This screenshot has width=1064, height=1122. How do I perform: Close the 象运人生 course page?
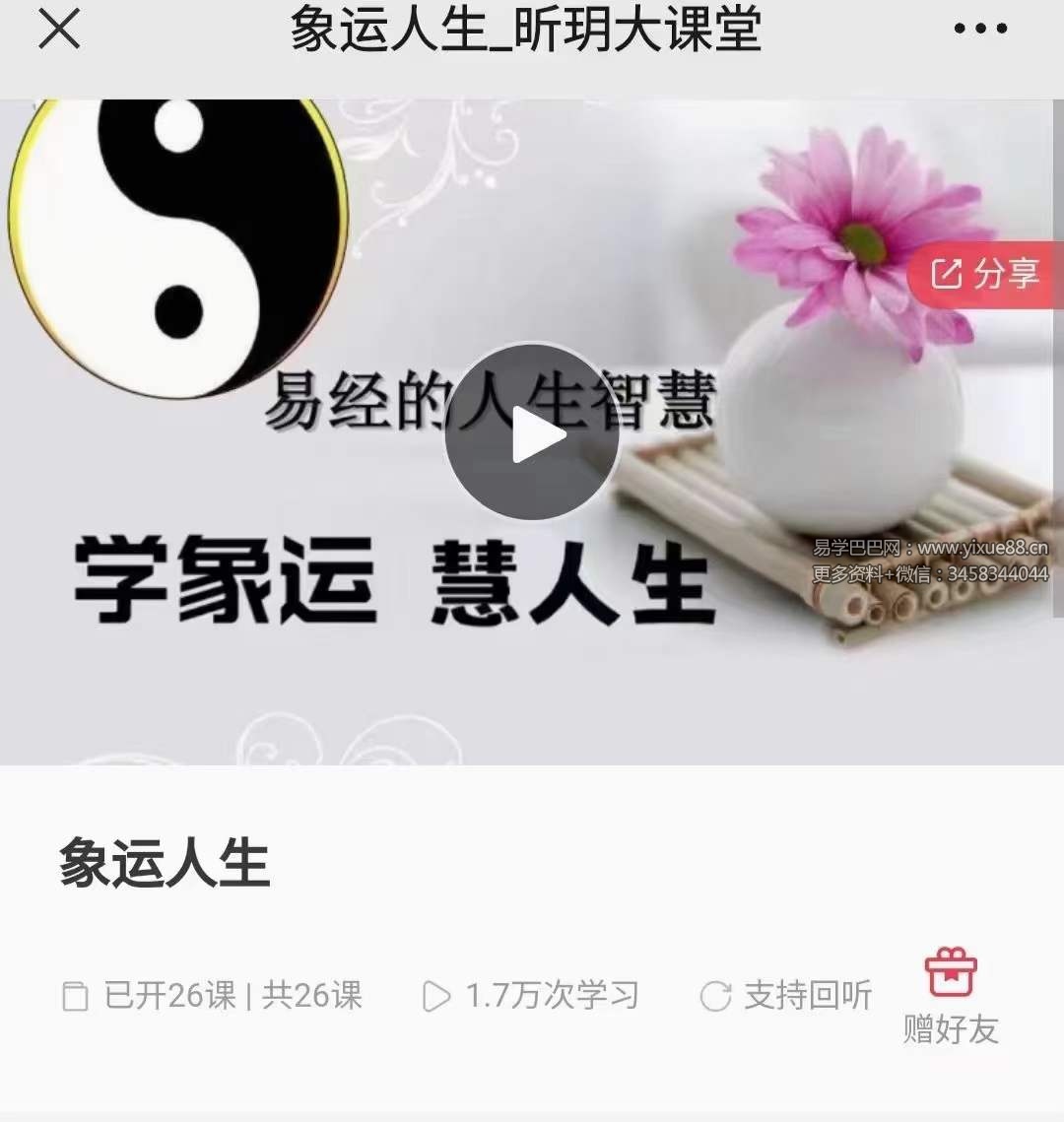[59, 29]
